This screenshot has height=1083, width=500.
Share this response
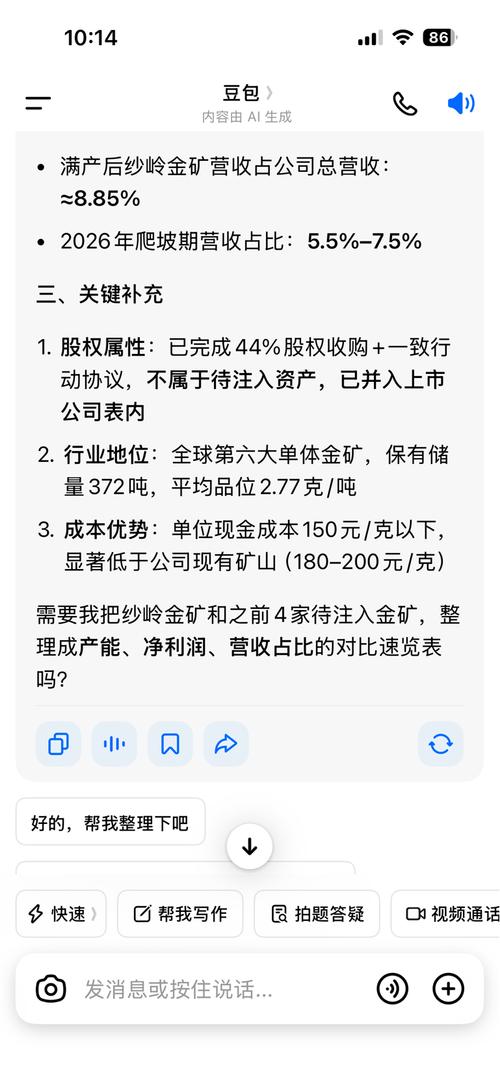(226, 744)
